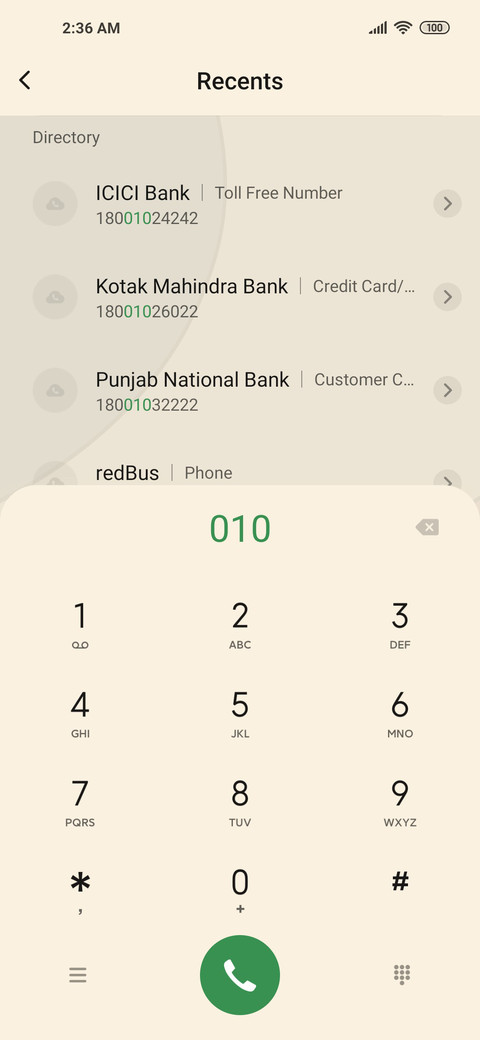Select Punjab National Bank directory result
This screenshot has width=480, height=1040.
tap(240, 390)
